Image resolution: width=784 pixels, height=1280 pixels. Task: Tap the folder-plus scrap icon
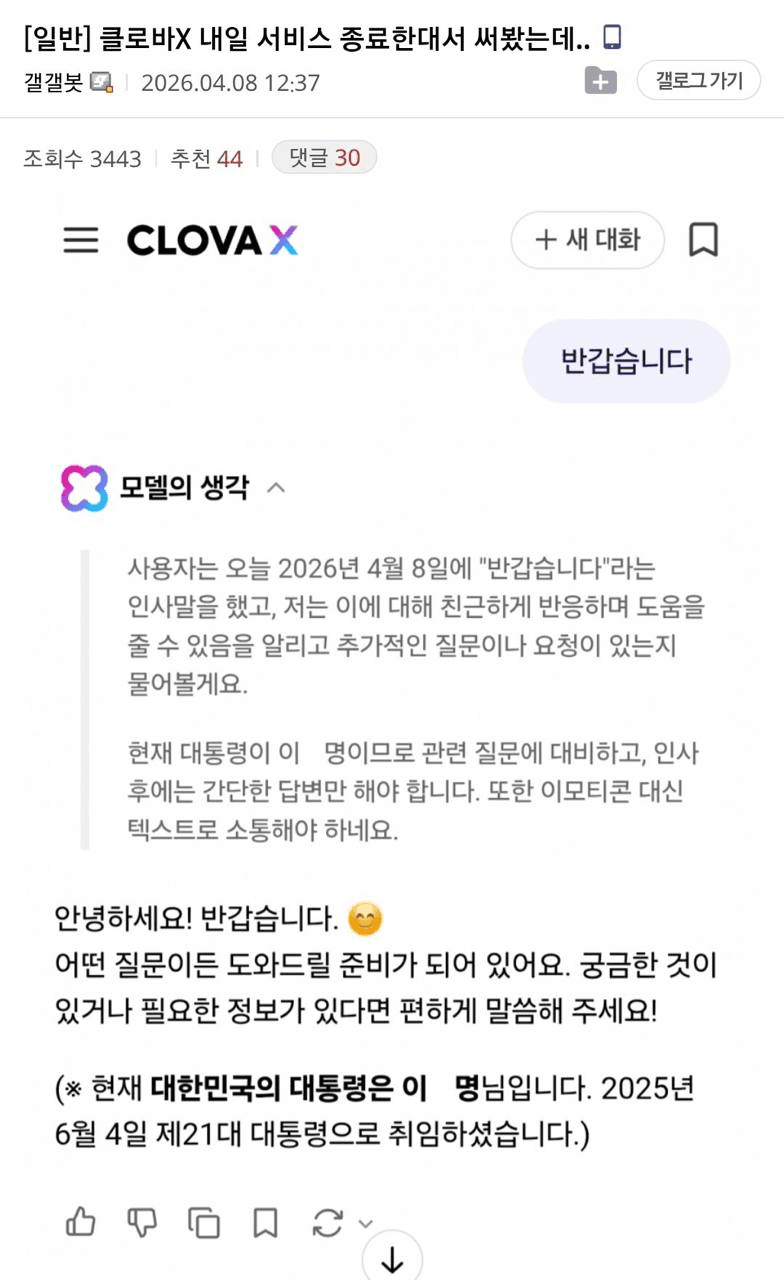pyautogui.click(x=600, y=81)
